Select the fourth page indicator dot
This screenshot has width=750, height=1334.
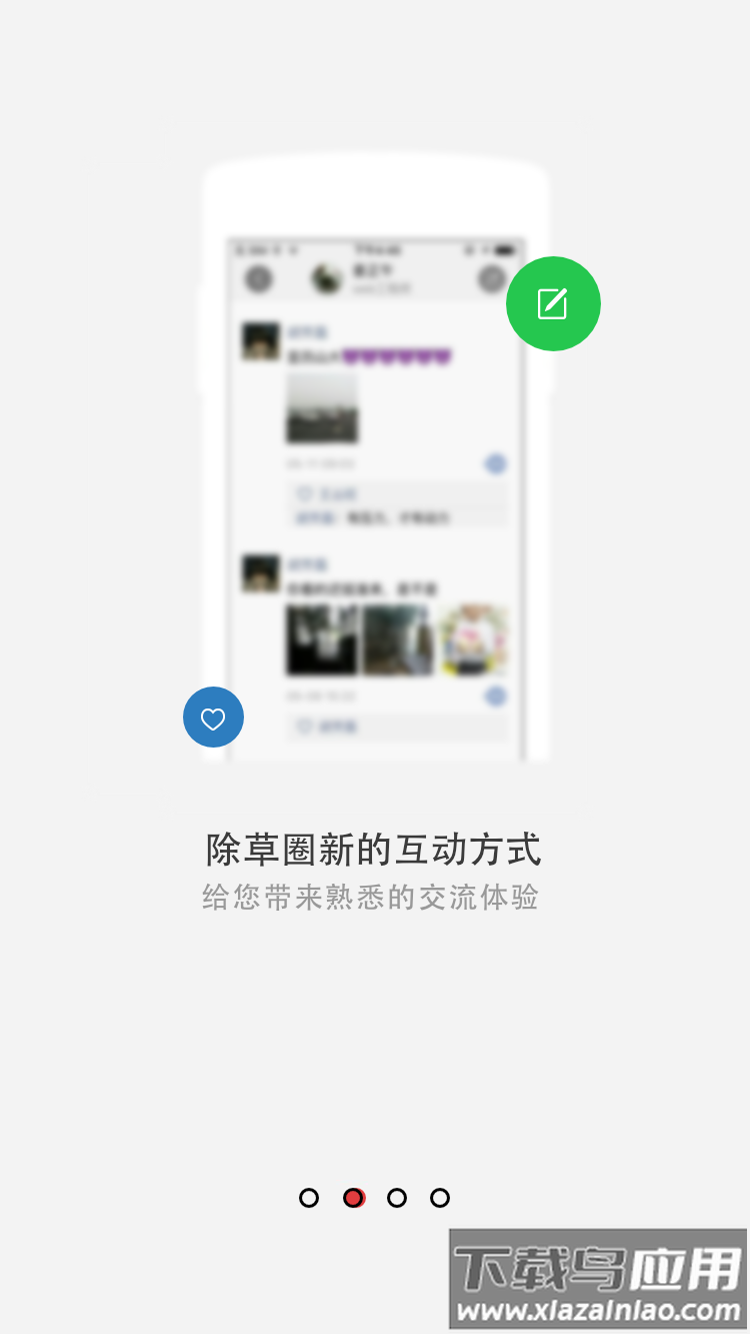tap(440, 1196)
